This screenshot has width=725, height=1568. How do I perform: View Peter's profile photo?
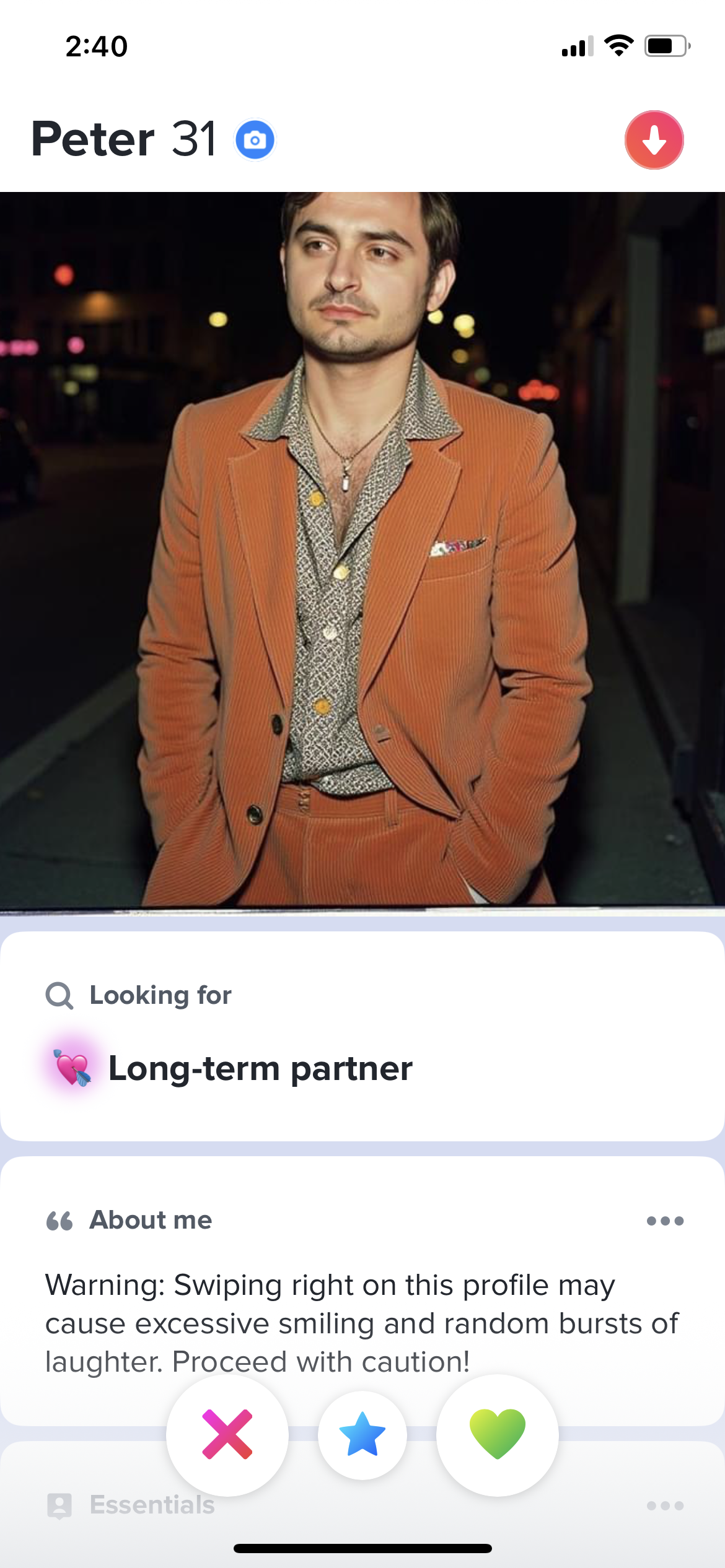(362, 551)
